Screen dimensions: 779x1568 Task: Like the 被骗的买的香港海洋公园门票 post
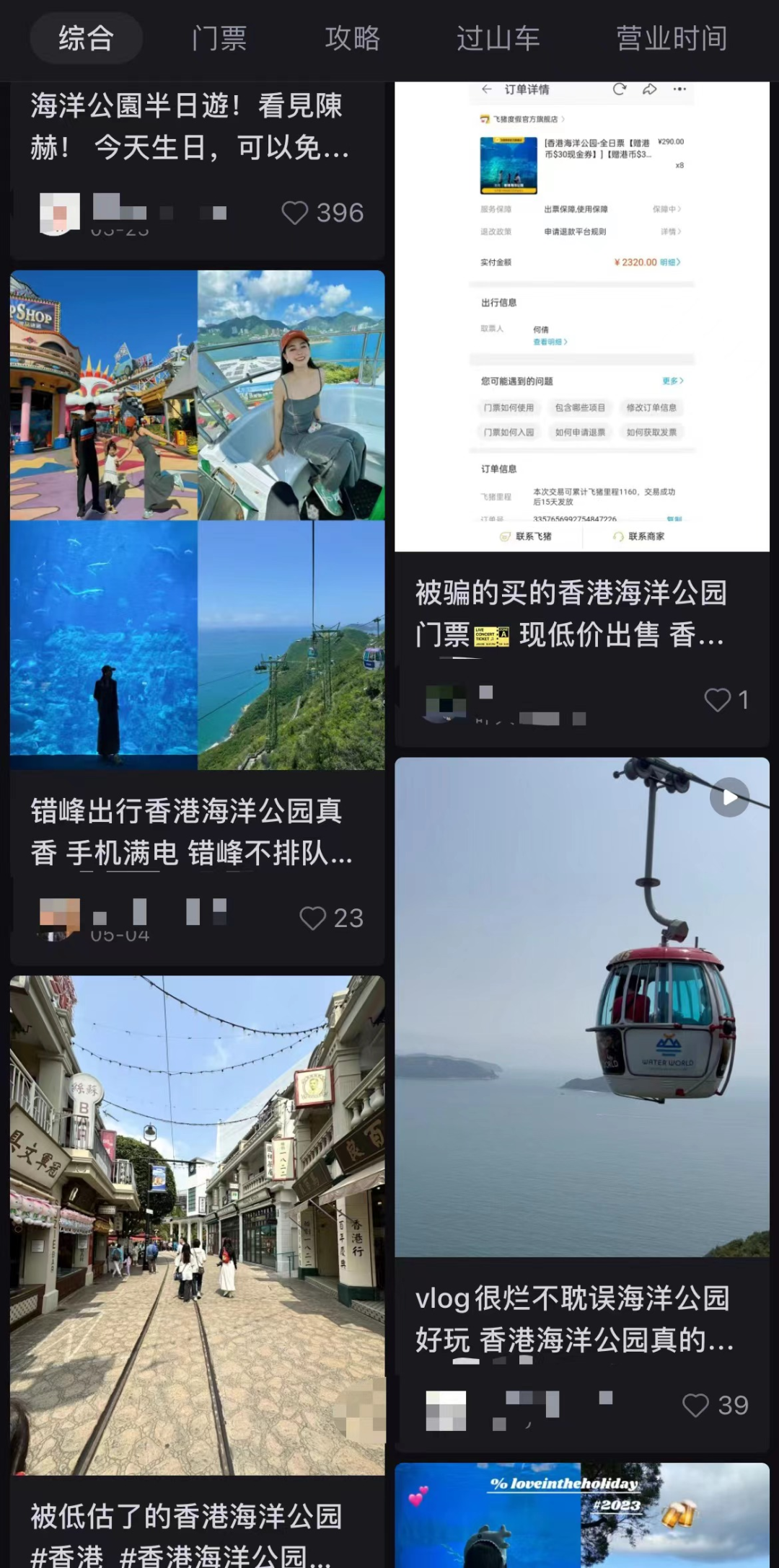[718, 699]
